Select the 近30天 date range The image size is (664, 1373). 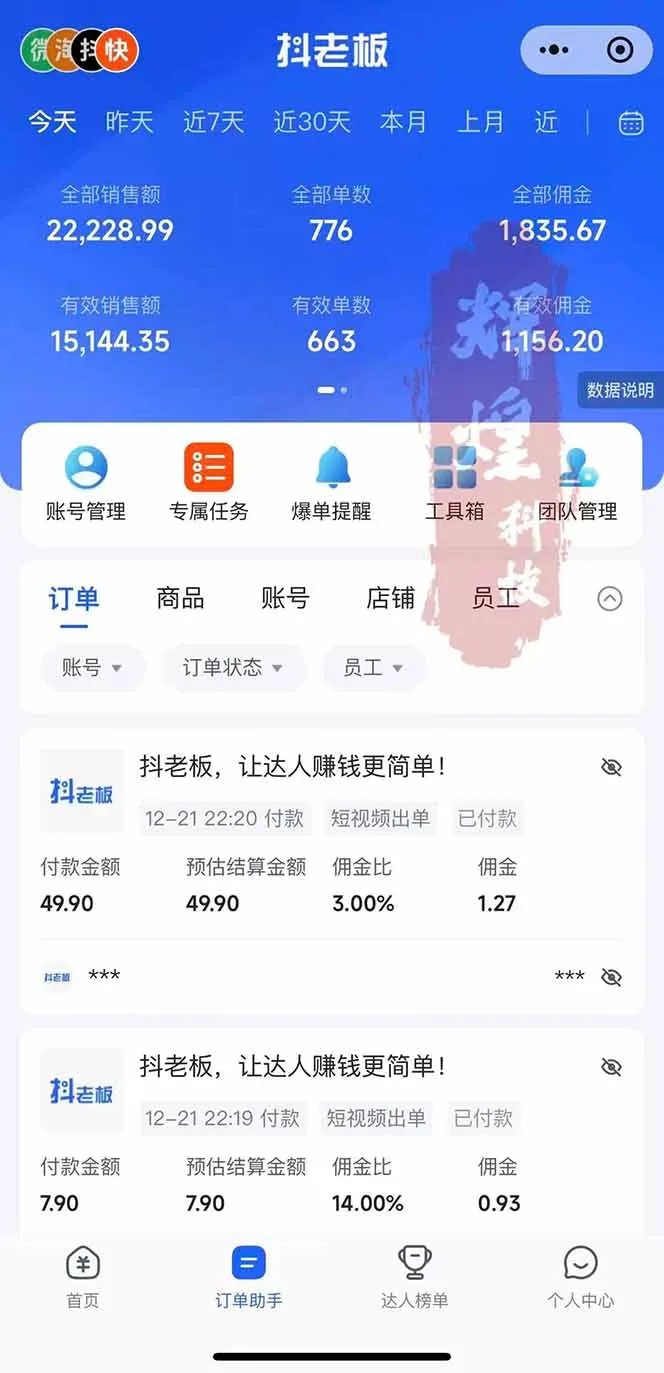tap(312, 122)
